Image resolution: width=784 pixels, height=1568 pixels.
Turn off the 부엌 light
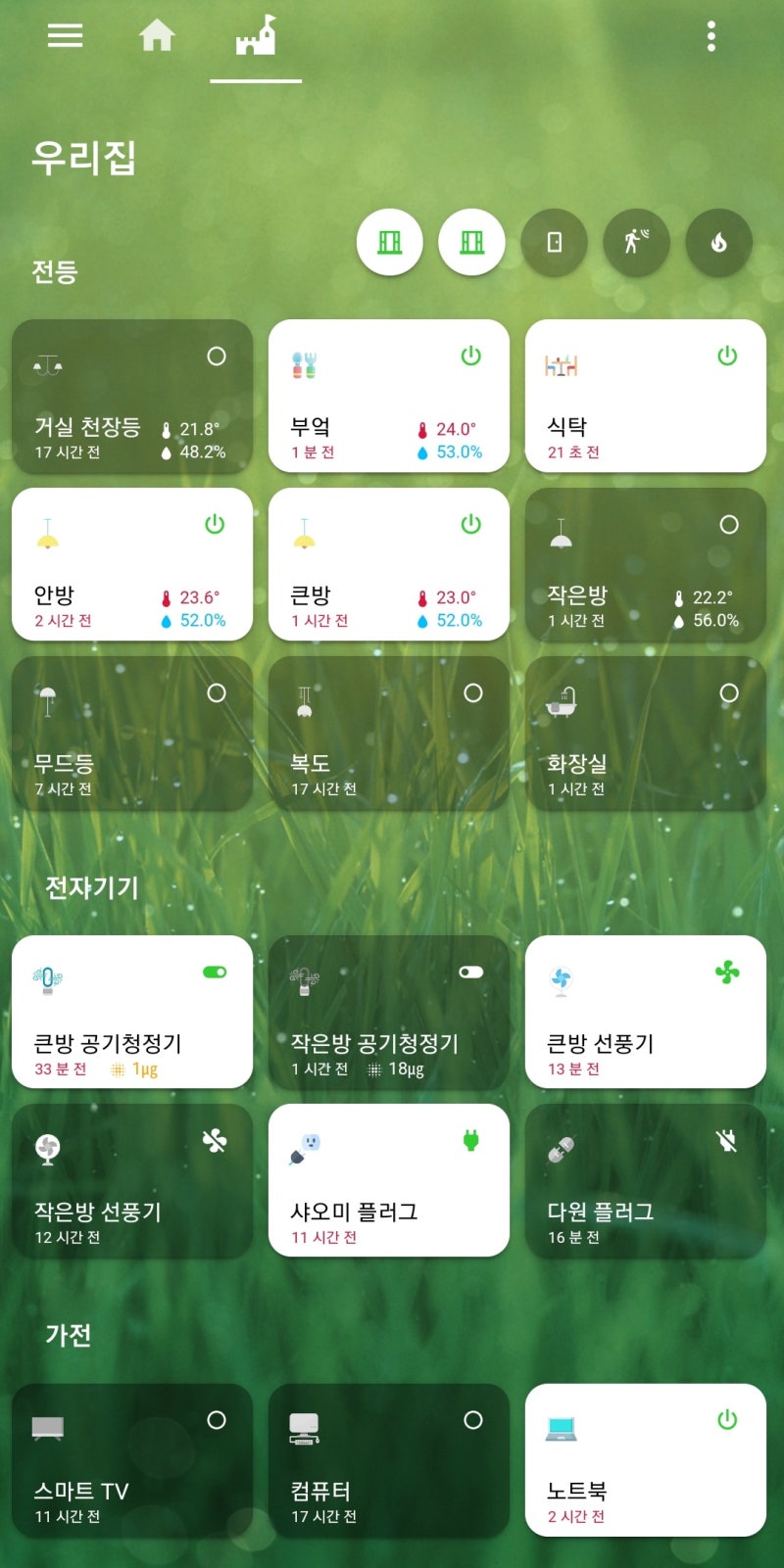[471, 356]
